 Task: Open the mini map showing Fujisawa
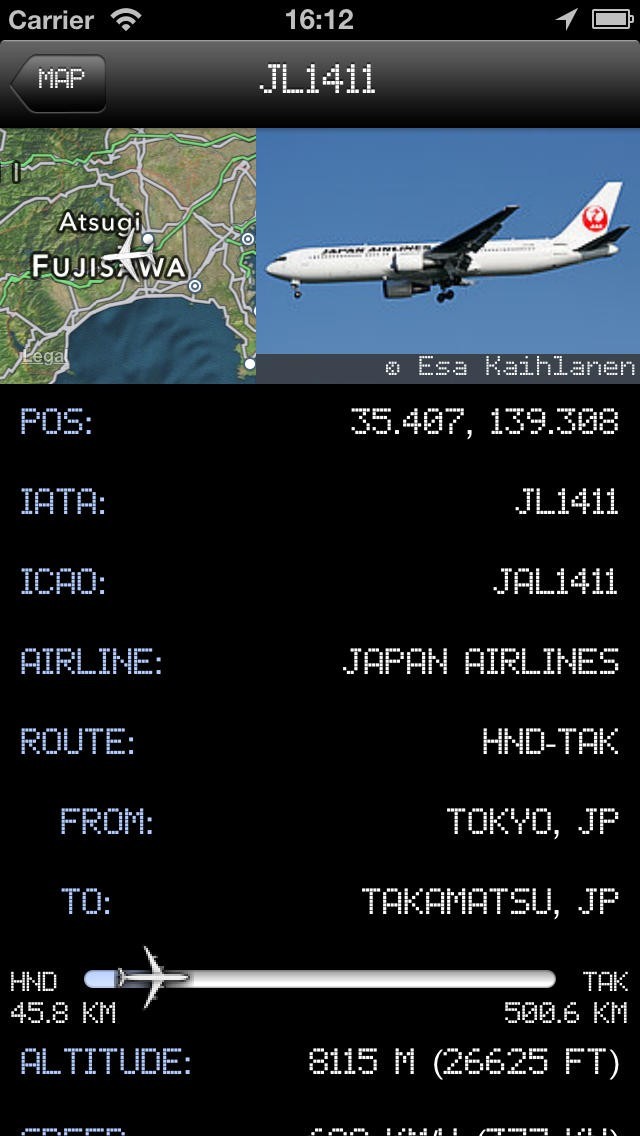(x=128, y=256)
